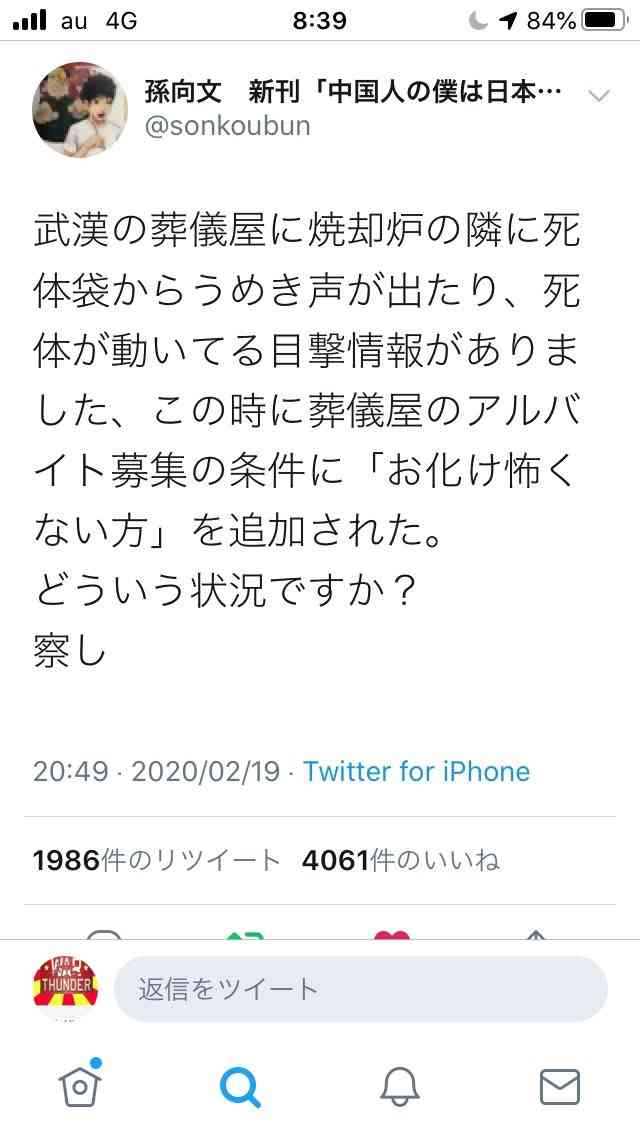Open the tweet options chevron menu
This screenshot has height=1136, width=640.
(x=599, y=96)
